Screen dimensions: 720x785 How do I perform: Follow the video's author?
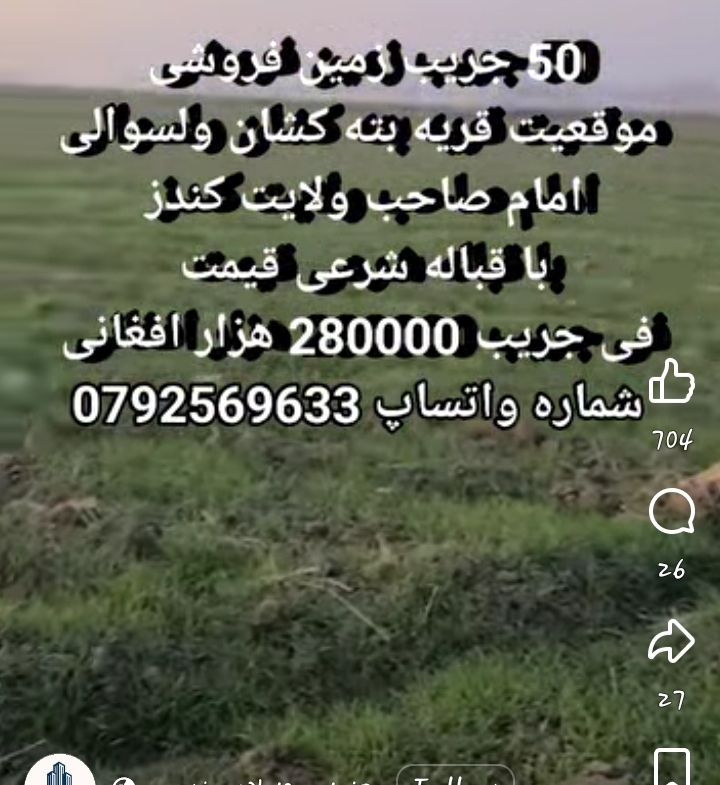coord(455,776)
